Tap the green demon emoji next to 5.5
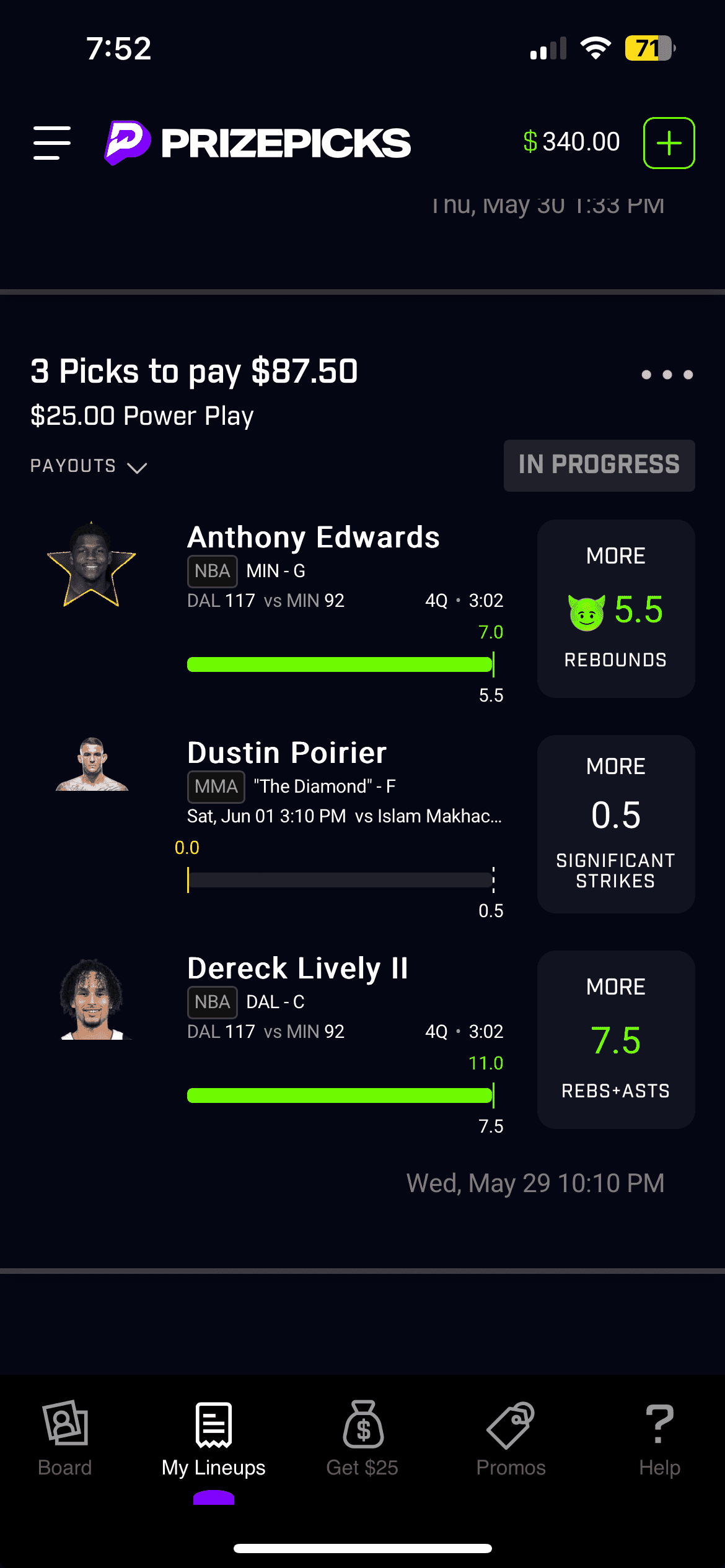The image size is (725, 1568). coord(585,612)
